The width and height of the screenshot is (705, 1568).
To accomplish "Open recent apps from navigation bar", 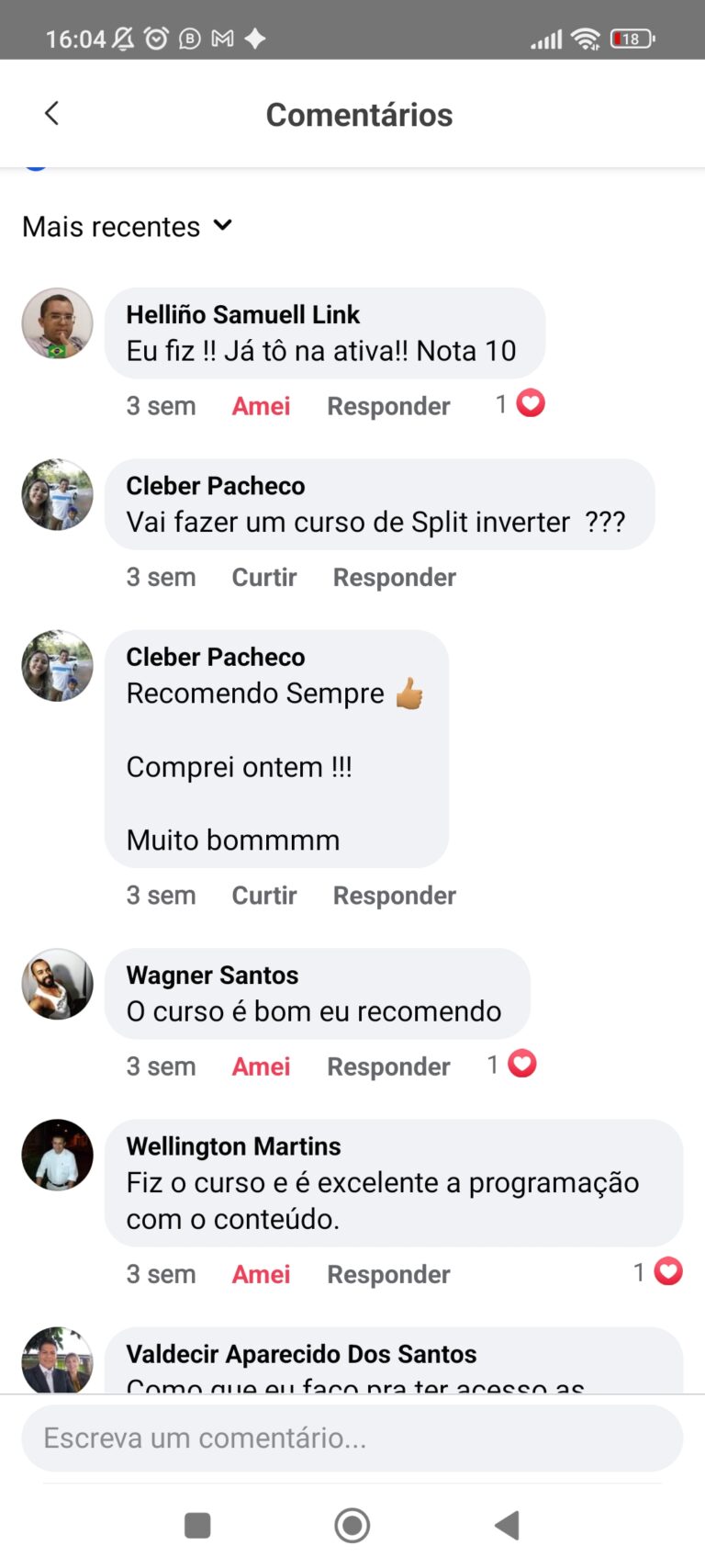I will pos(197,1526).
